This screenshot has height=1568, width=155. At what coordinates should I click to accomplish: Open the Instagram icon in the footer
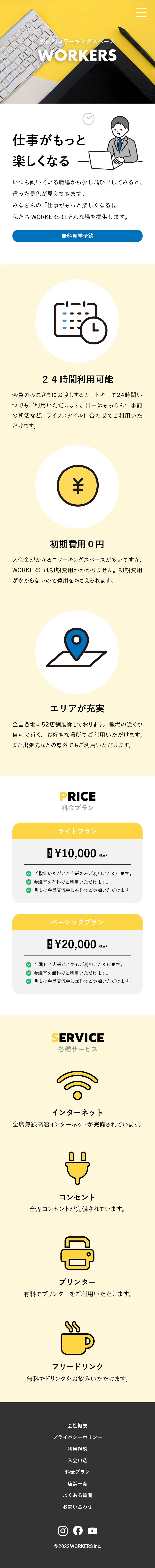(x=63, y=1531)
